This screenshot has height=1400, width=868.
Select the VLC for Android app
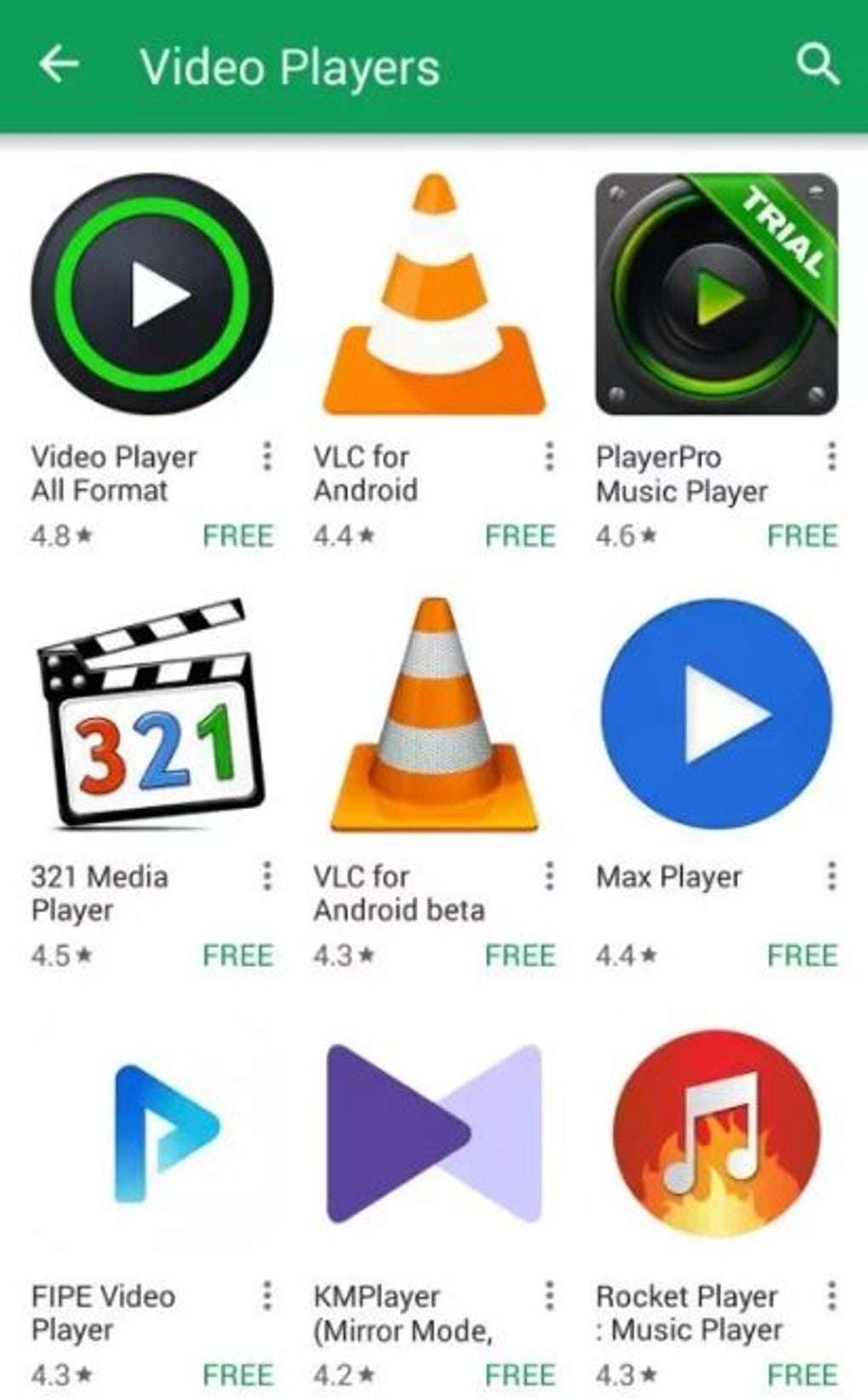(434, 294)
